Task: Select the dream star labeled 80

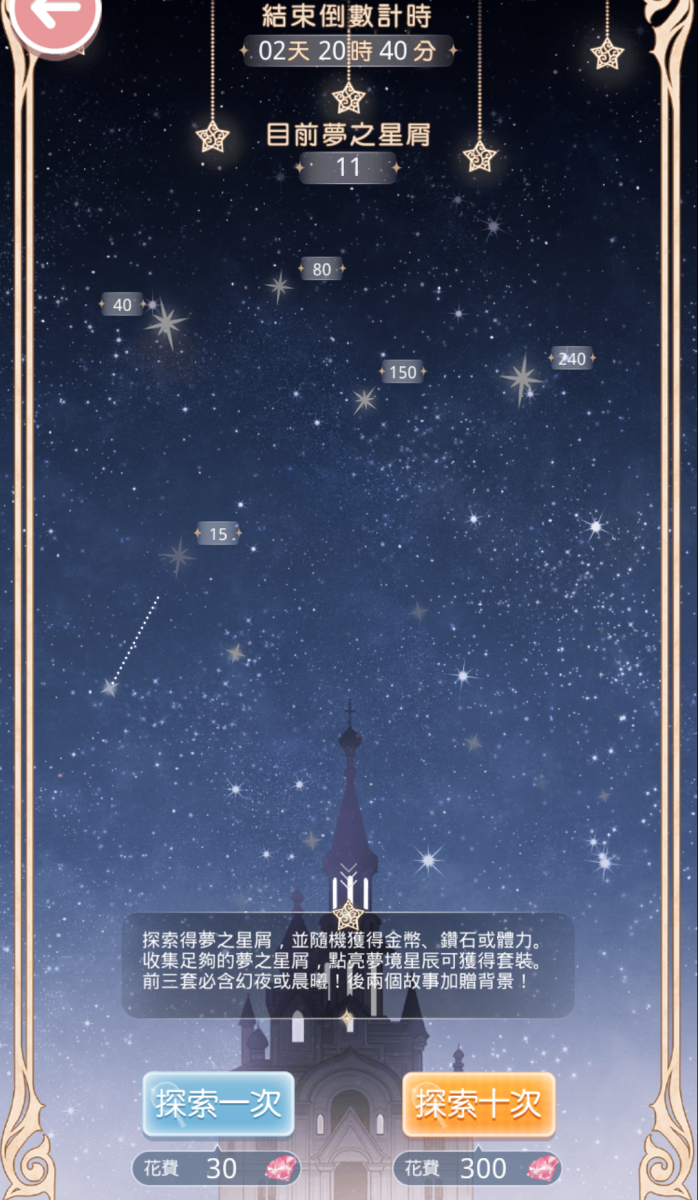Action: [279, 287]
